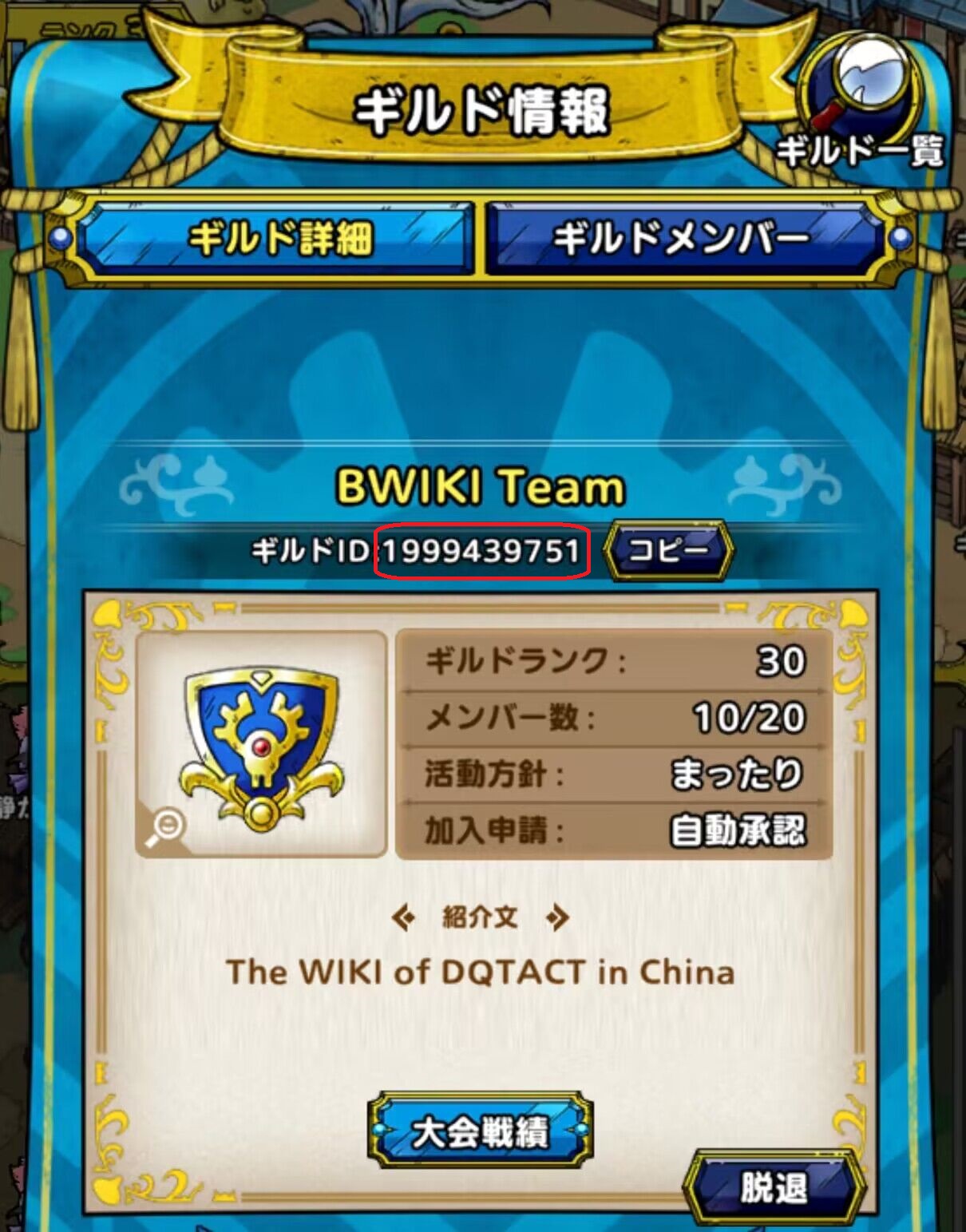Image resolution: width=966 pixels, height=1232 pixels.
Task: Enlarge the guild emblem image
Action: (x=261, y=744)
